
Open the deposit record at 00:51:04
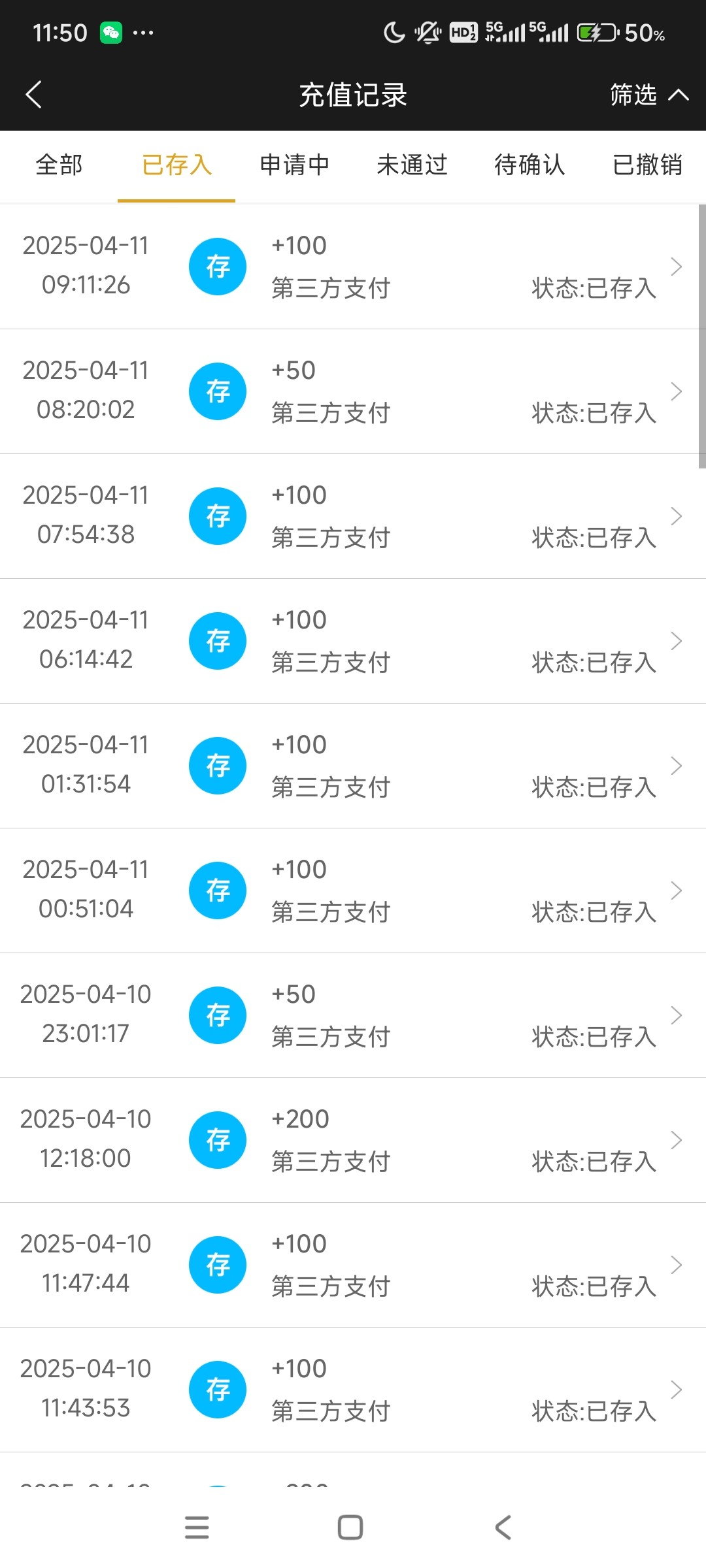353,890
